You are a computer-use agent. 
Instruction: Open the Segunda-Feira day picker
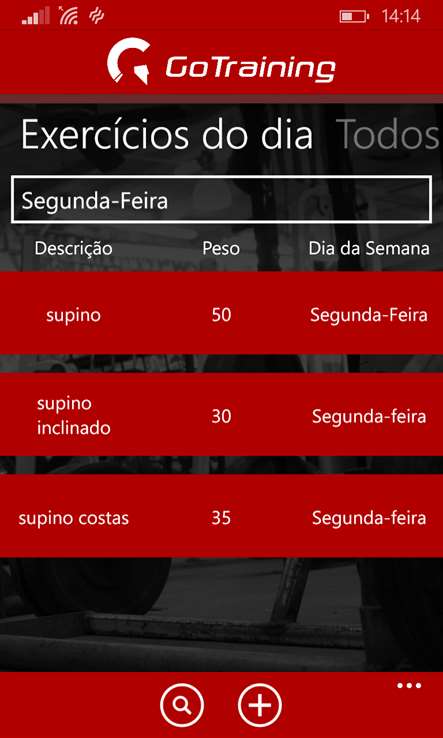(221, 200)
